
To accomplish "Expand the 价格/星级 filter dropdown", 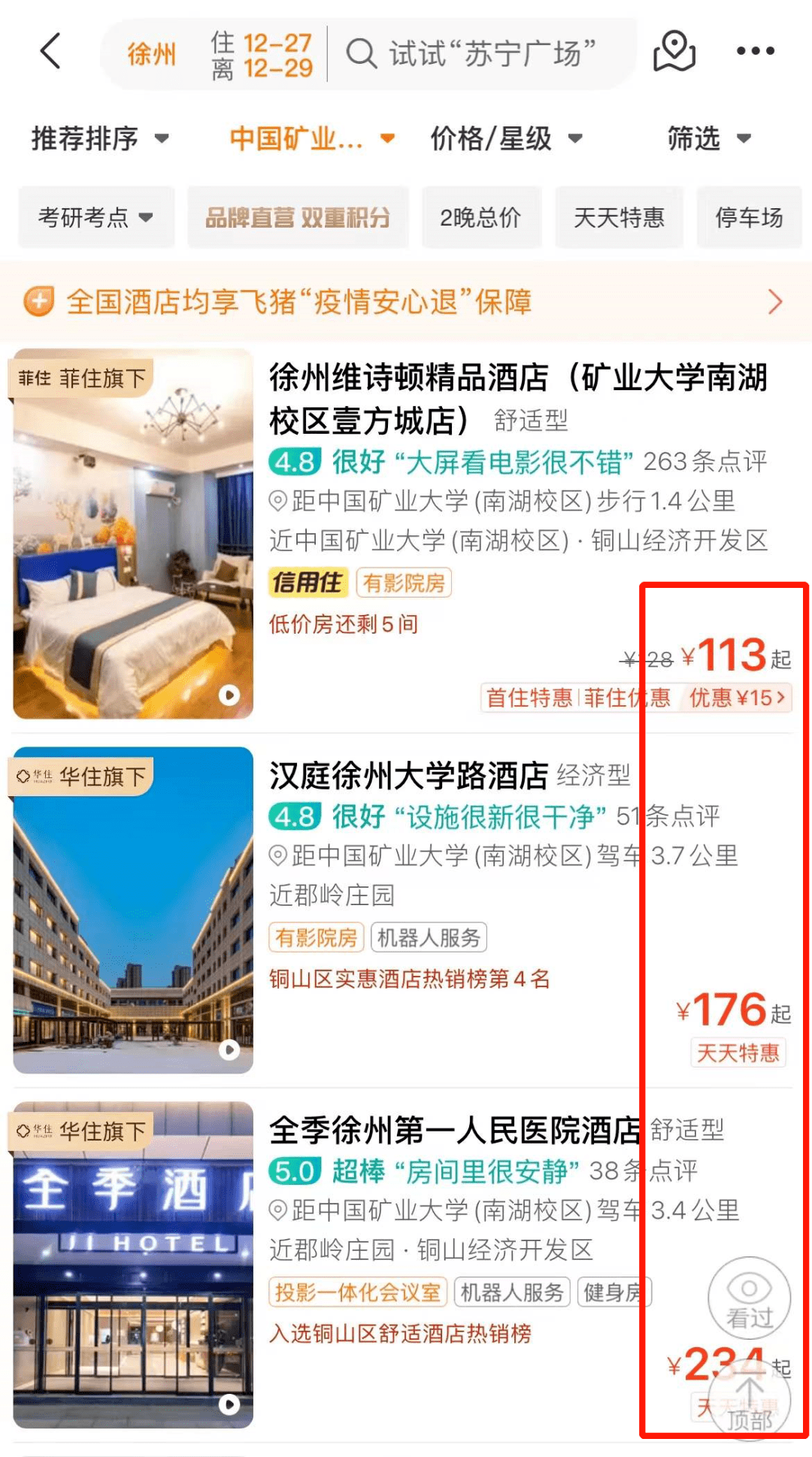I will click(505, 138).
